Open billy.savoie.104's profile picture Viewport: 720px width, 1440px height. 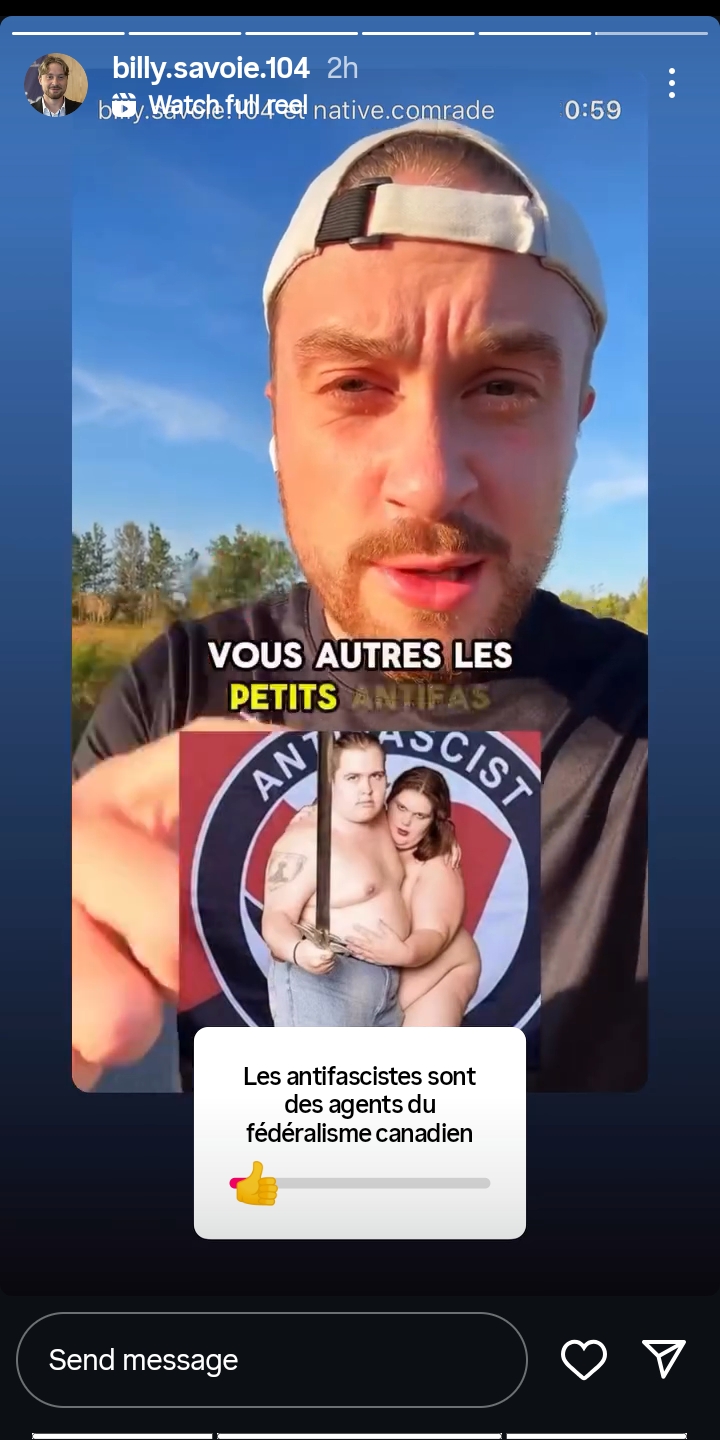click(x=55, y=85)
